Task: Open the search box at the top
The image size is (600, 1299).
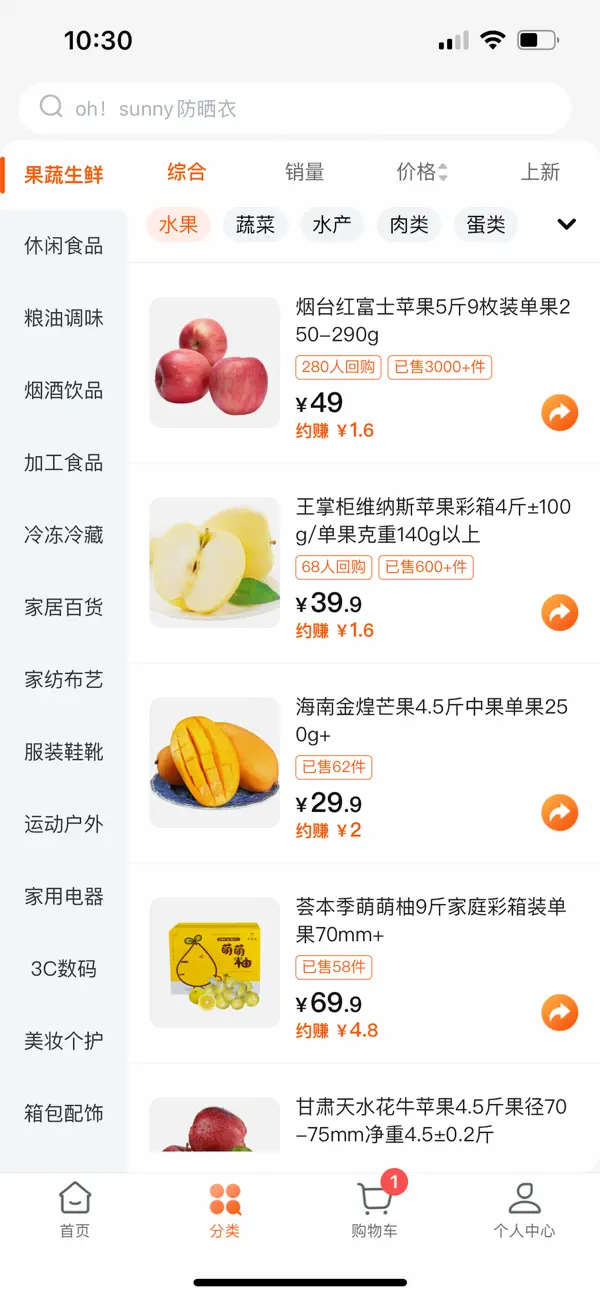Action: [x=295, y=108]
